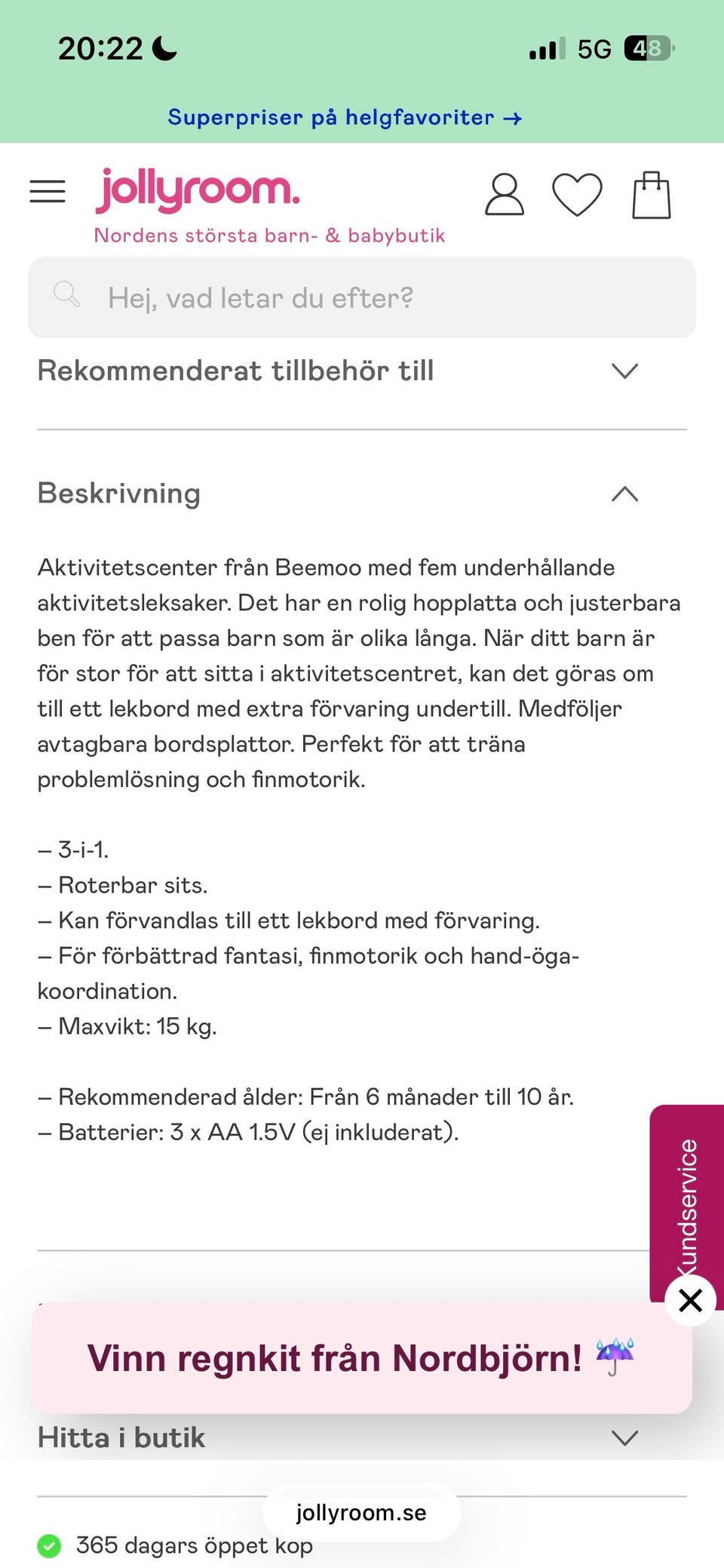
Task: Expand the Hitta i butik section
Action: [624, 1437]
